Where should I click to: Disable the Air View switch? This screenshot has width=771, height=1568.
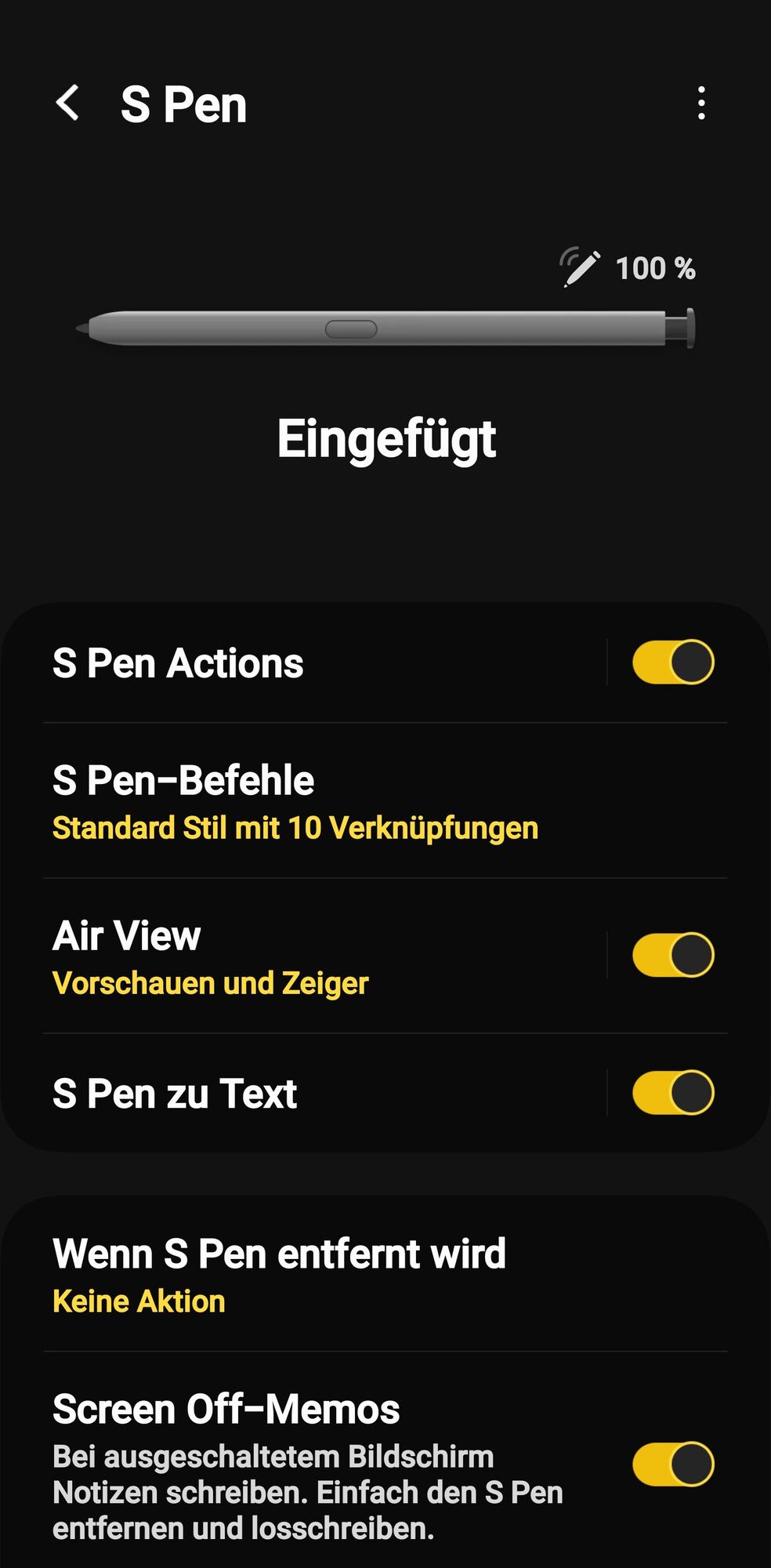click(673, 955)
